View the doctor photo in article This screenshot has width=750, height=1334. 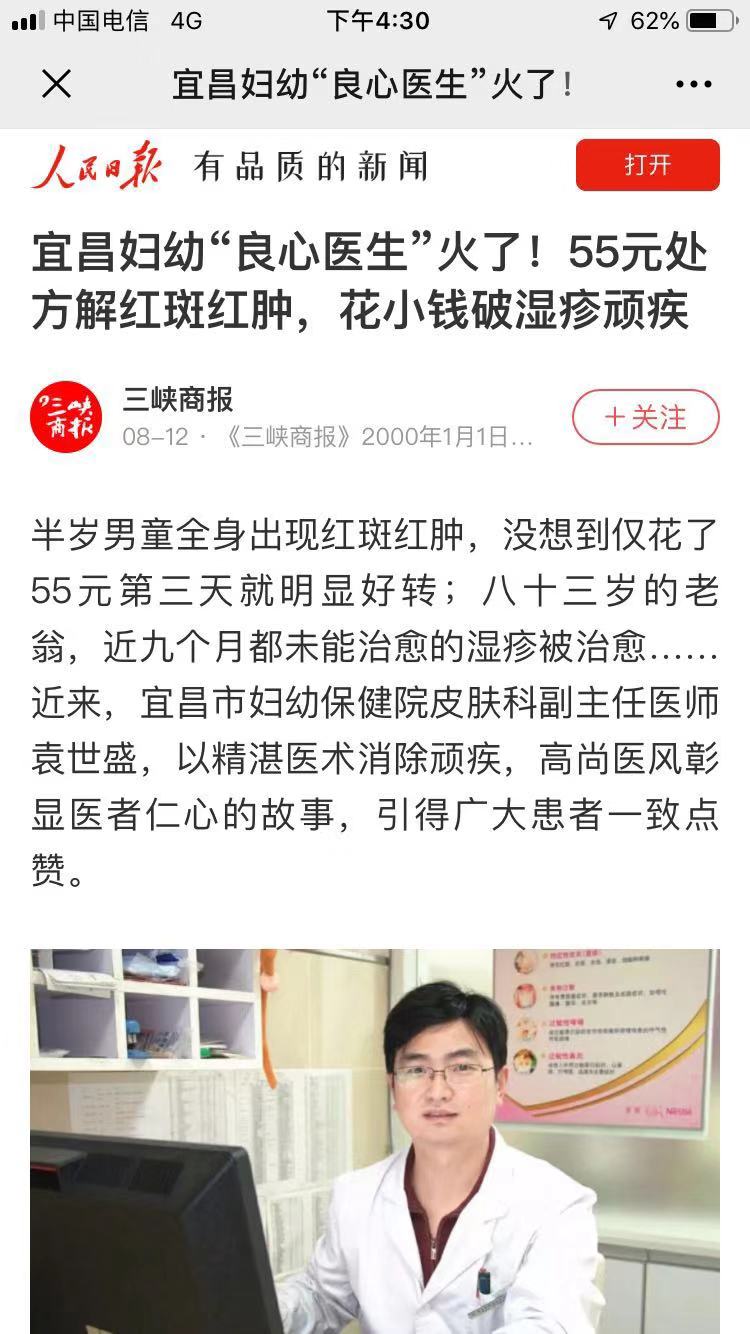375,1140
